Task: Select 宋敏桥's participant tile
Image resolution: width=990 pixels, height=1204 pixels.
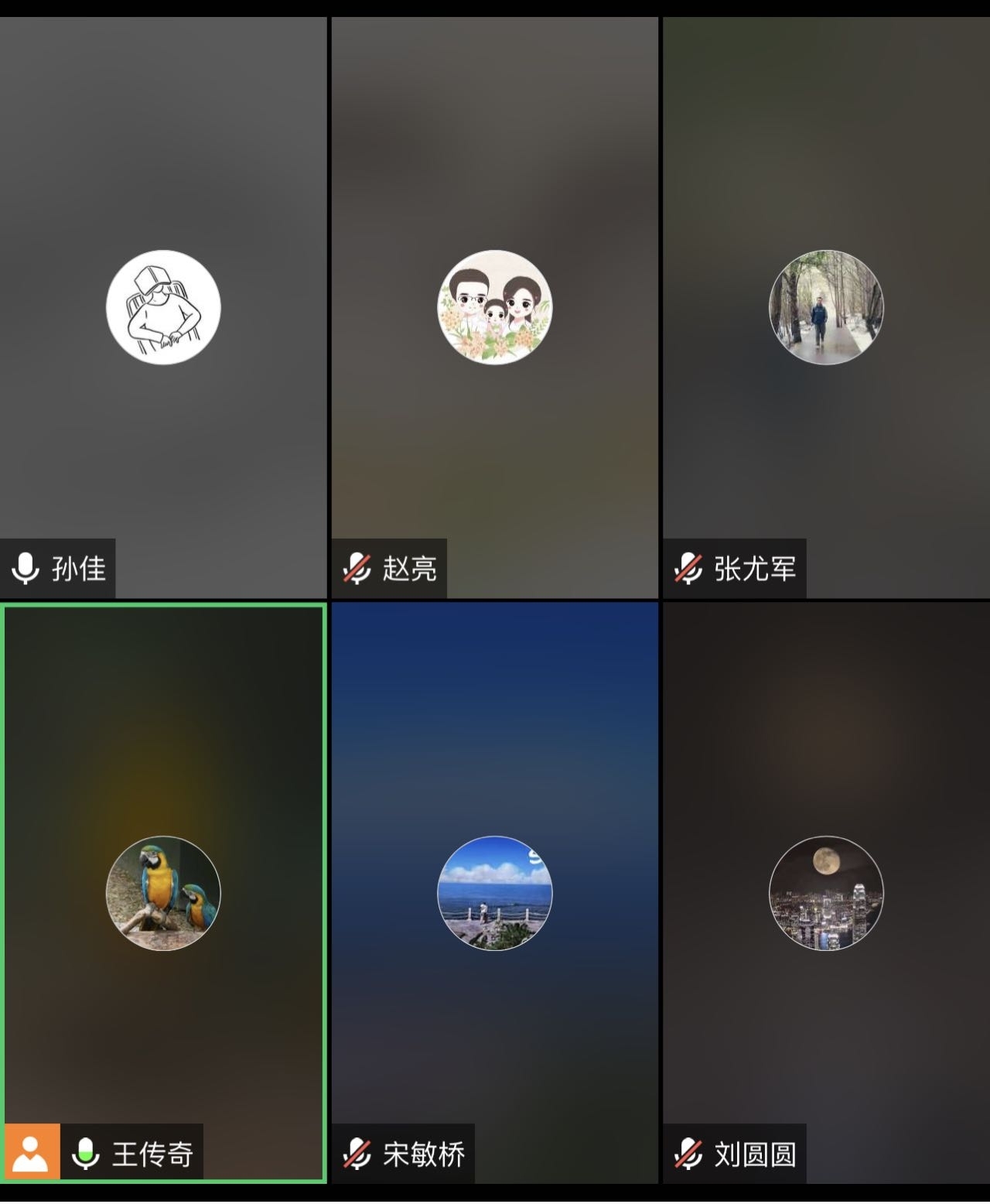Action: [495, 893]
